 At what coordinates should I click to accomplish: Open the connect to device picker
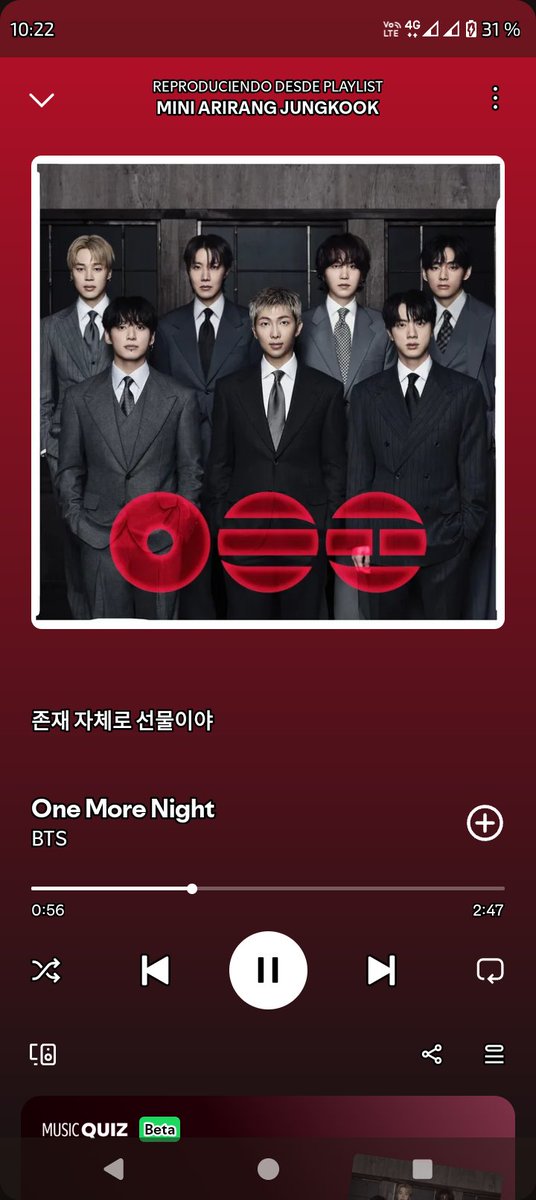tap(43, 1054)
